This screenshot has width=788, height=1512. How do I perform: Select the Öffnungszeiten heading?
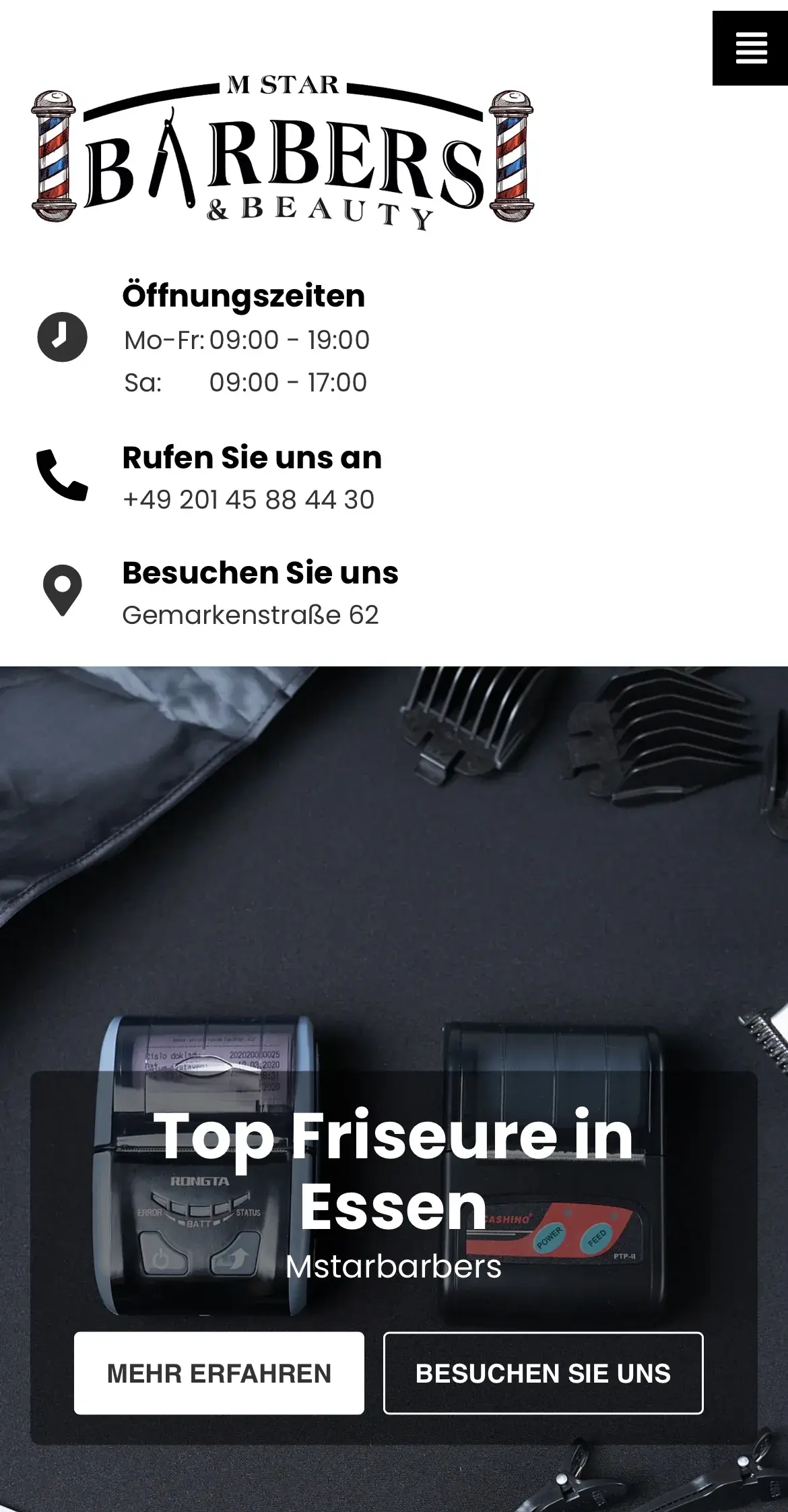click(244, 294)
